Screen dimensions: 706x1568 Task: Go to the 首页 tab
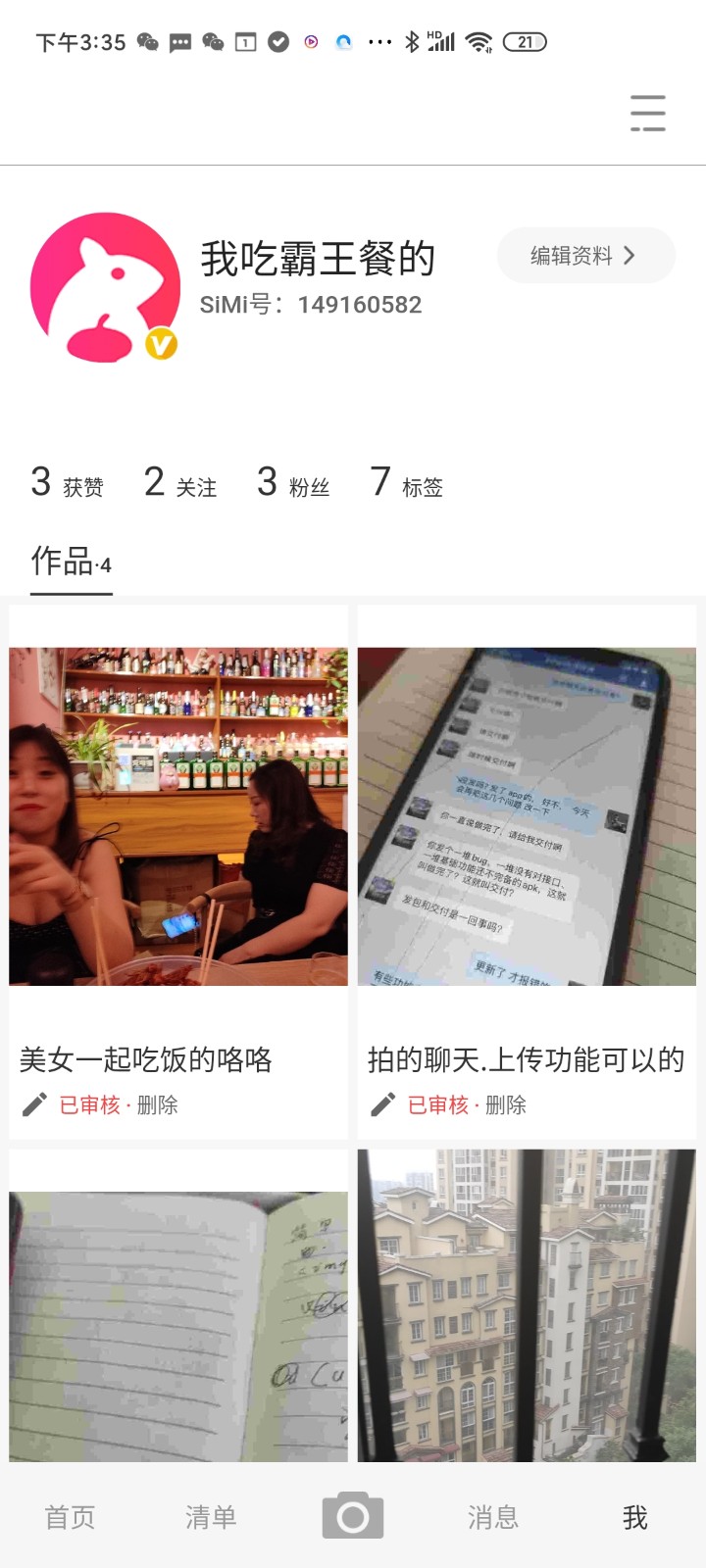71,1517
